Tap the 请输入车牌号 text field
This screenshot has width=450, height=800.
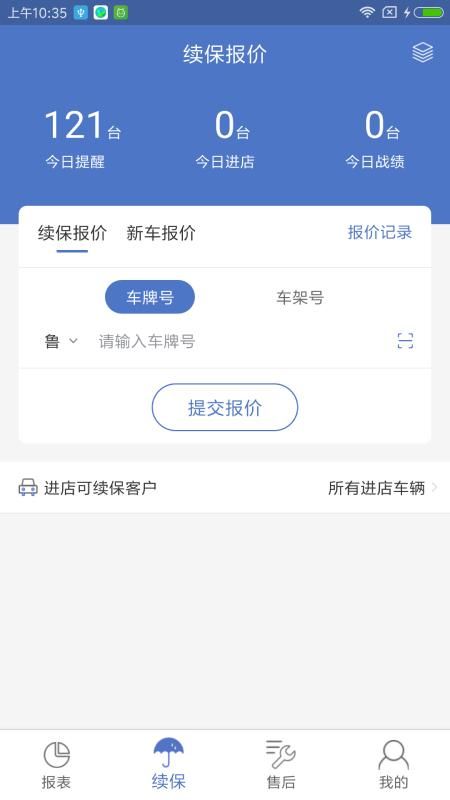pos(240,341)
